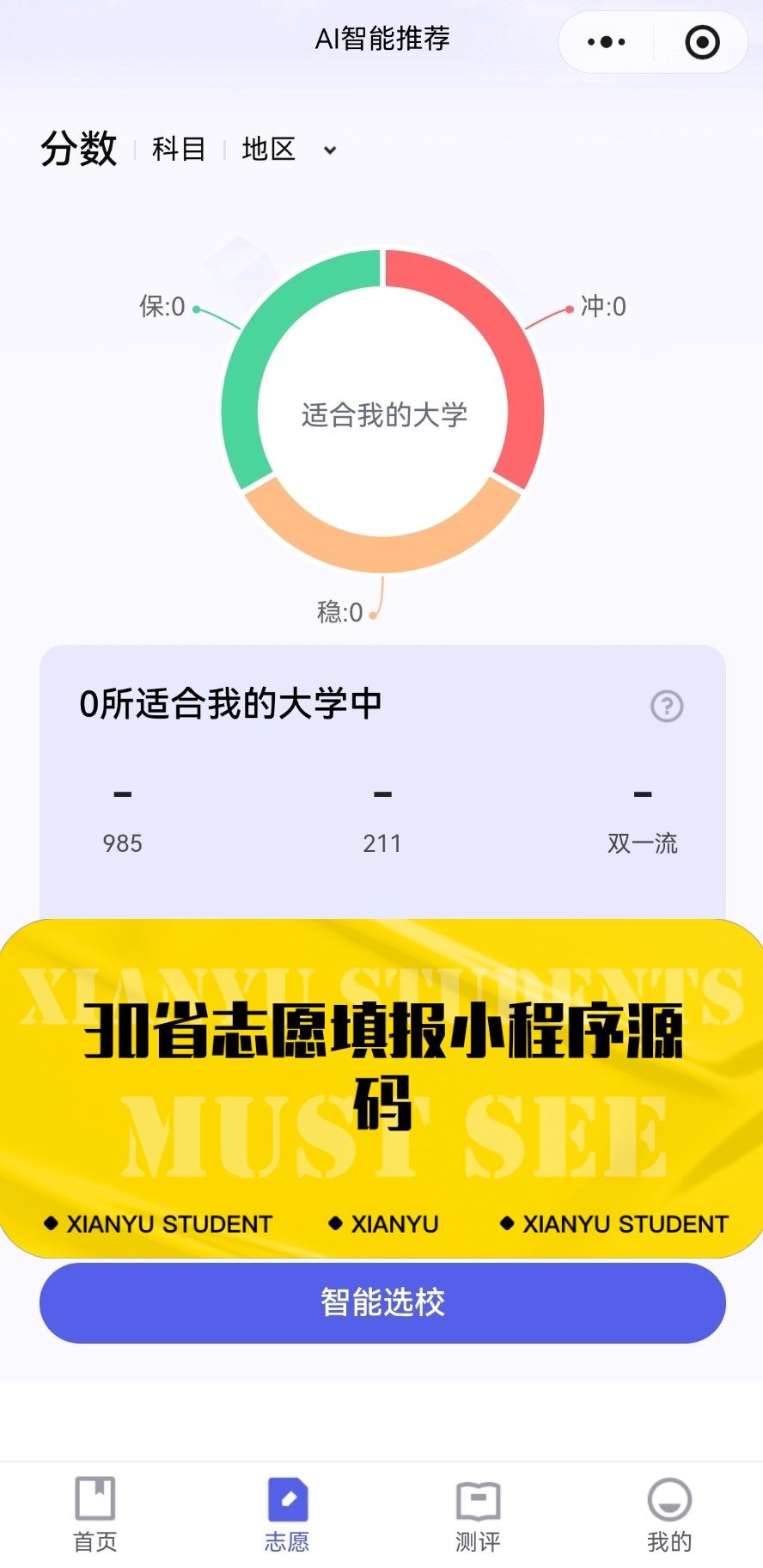
Task: Open the mini program more-options menu
Action: pos(607,41)
